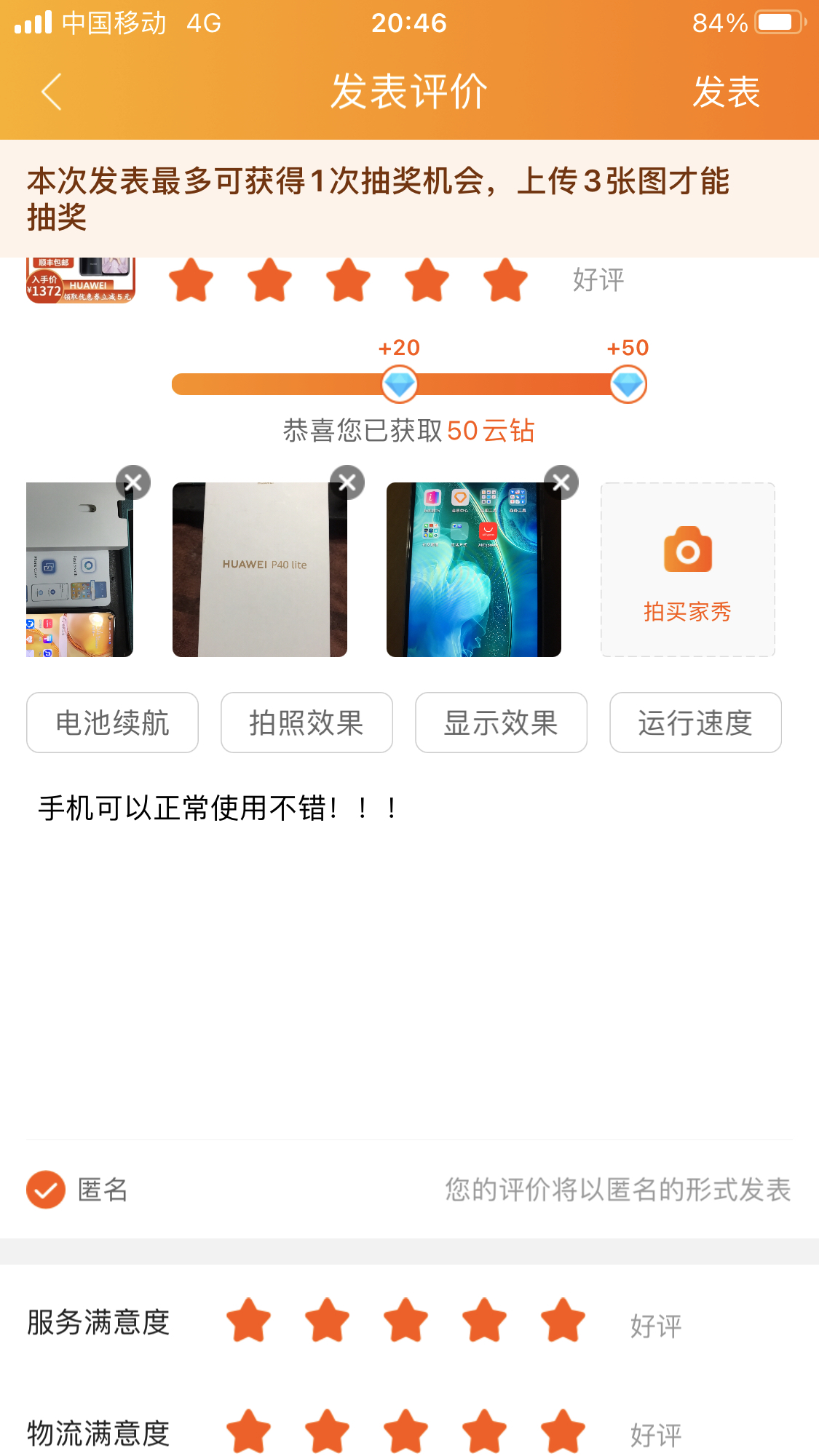Select the 电池续航 tag
The width and height of the screenshot is (819, 1456).
[112, 723]
